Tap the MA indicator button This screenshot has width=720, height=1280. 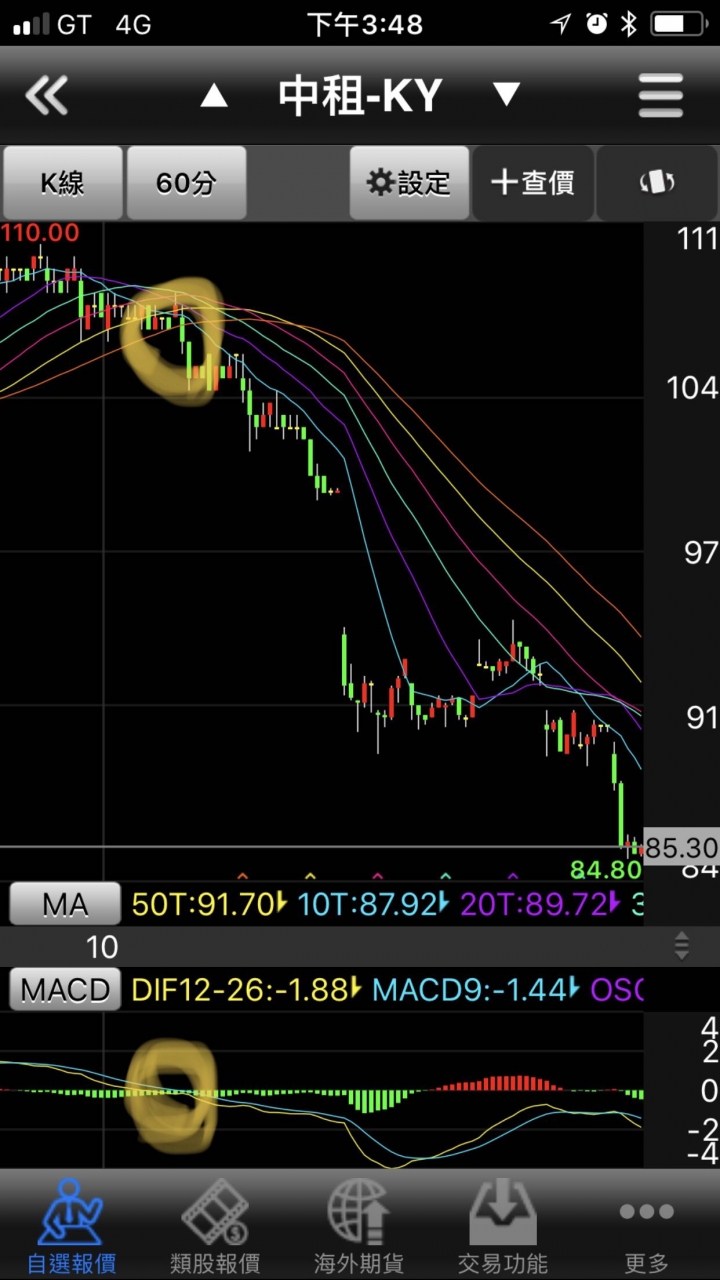coord(64,905)
